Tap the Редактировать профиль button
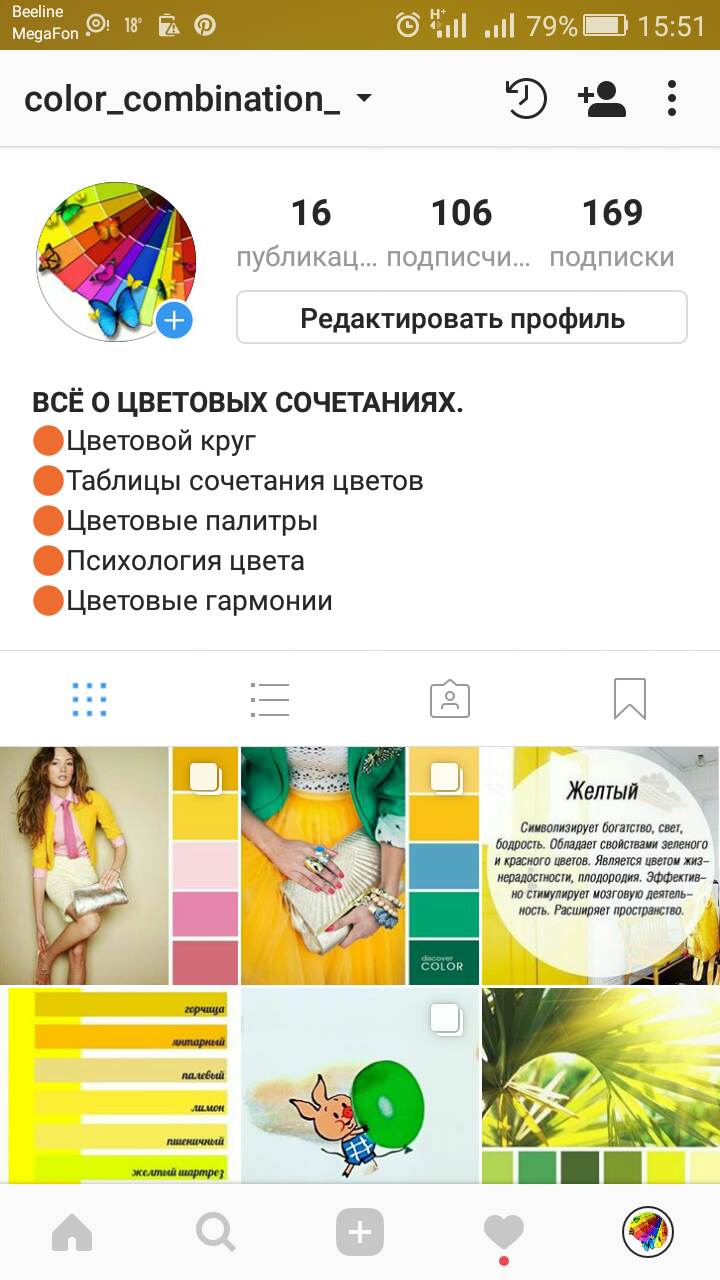Viewport: 720px width, 1280px height. click(x=462, y=318)
